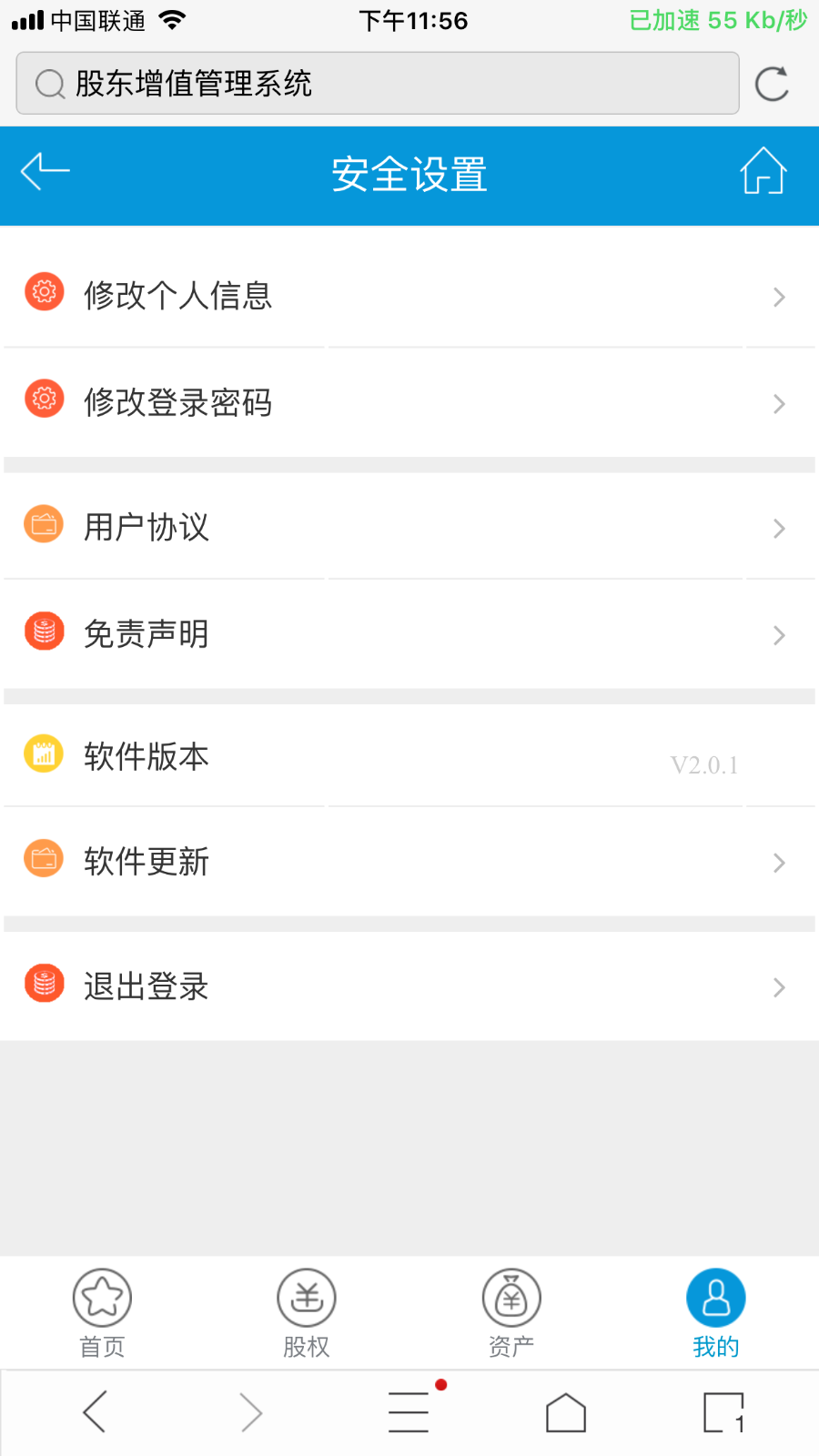The height and width of the screenshot is (1456, 819).
Task: Open the home icon in header
Action: pyautogui.click(x=763, y=171)
